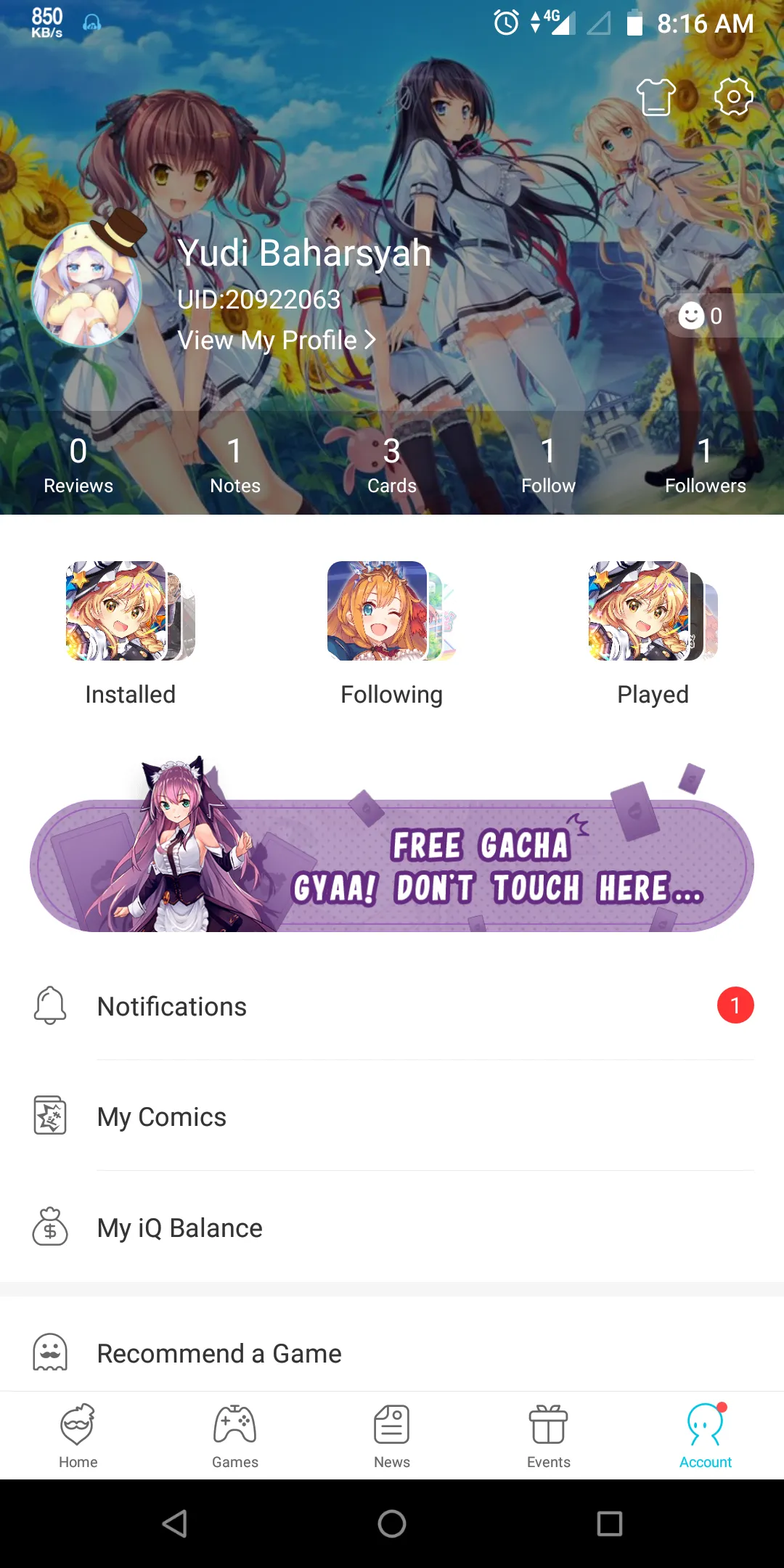This screenshot has height=1568, width=784.
Task: View my Reviews count
Action: click(78, 465)
